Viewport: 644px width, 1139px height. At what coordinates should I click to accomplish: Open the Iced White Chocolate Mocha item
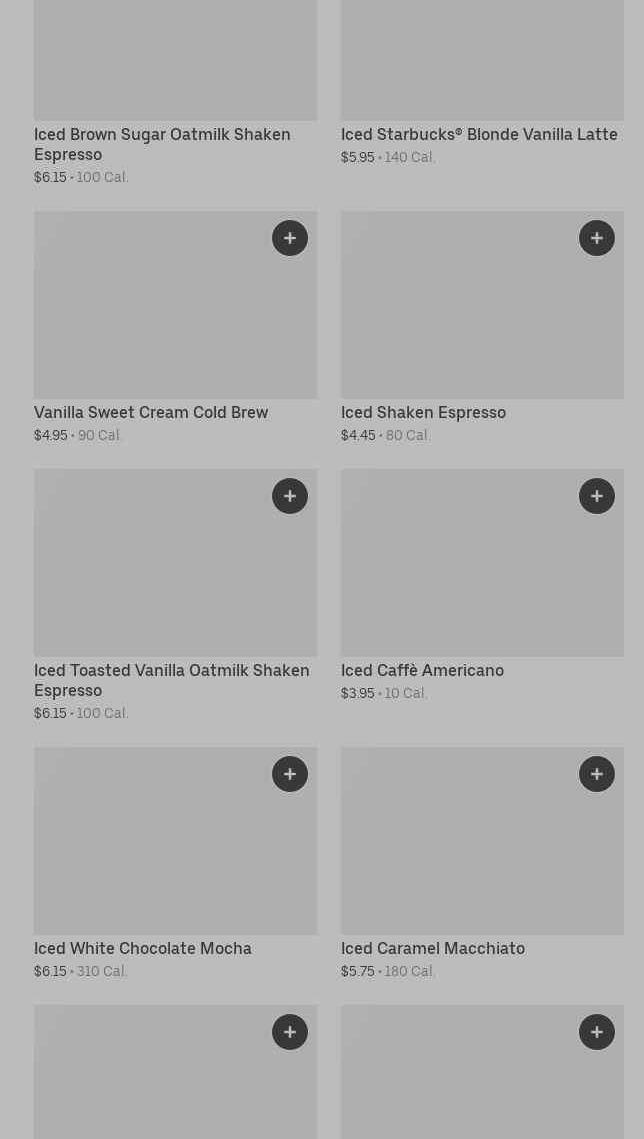tap(143, 949)
